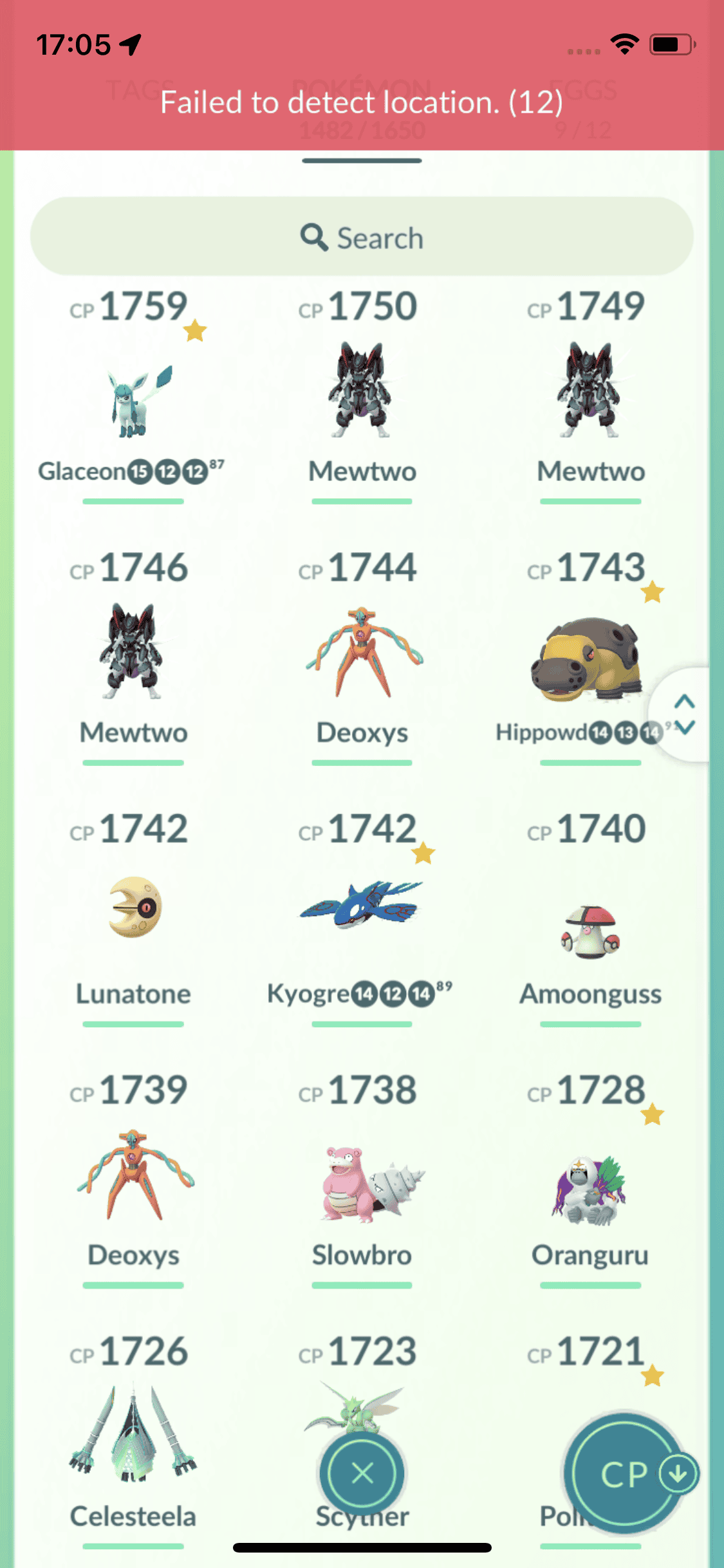Select the Mewtwo with CP 1750

point(362,393)
